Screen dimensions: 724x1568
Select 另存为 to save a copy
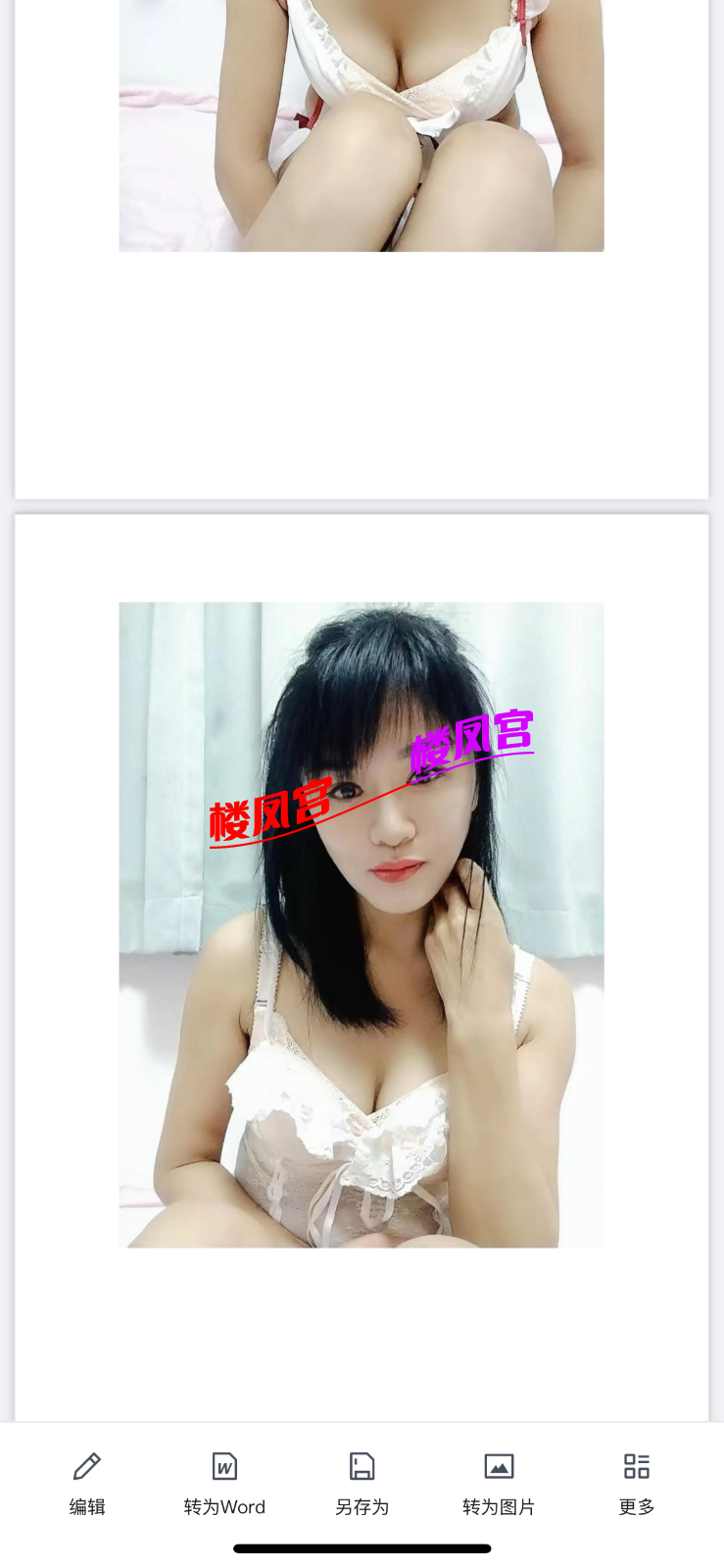tap(362, 1483)
